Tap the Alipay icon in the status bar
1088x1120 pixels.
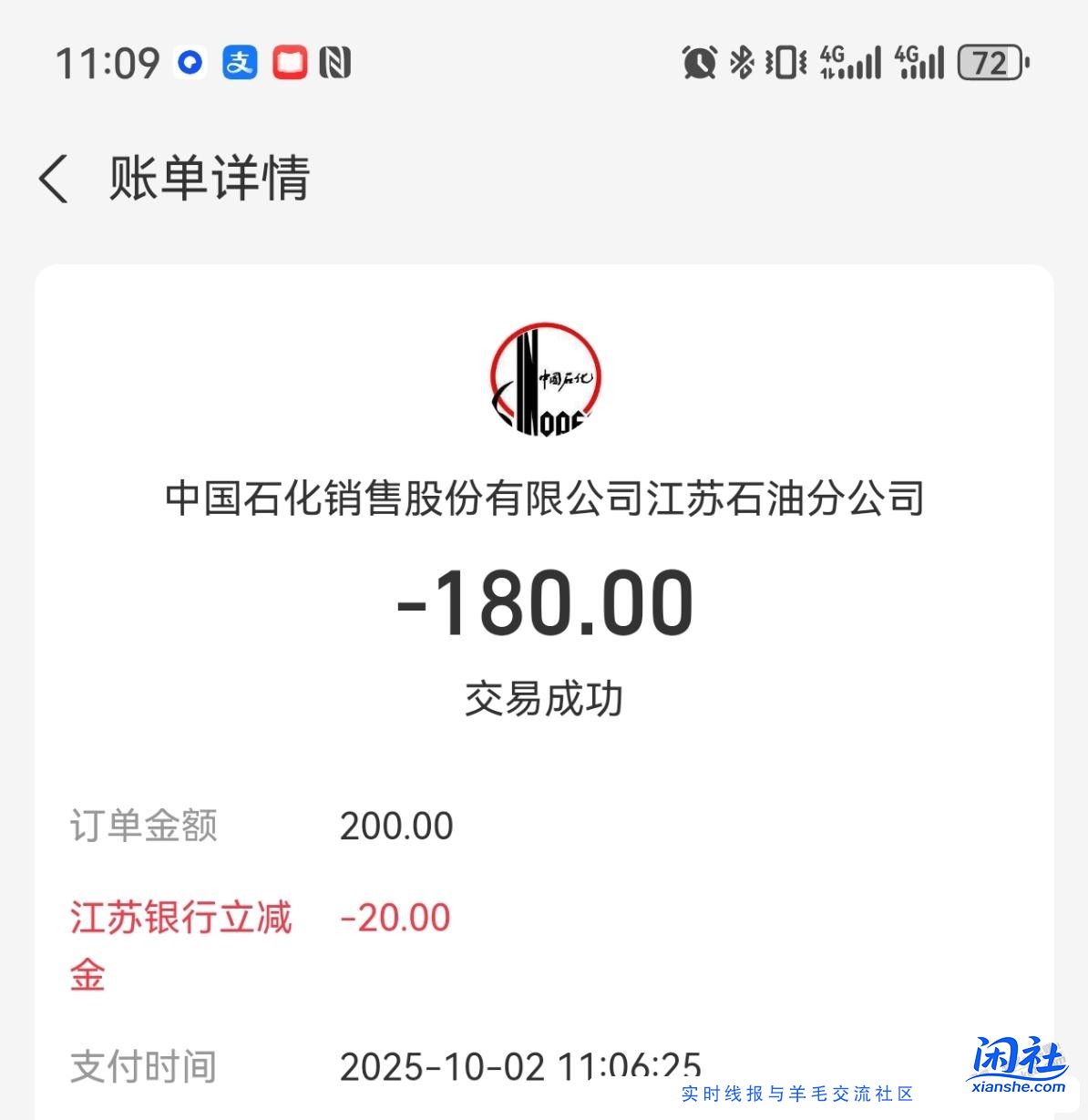tap(240, 63)
